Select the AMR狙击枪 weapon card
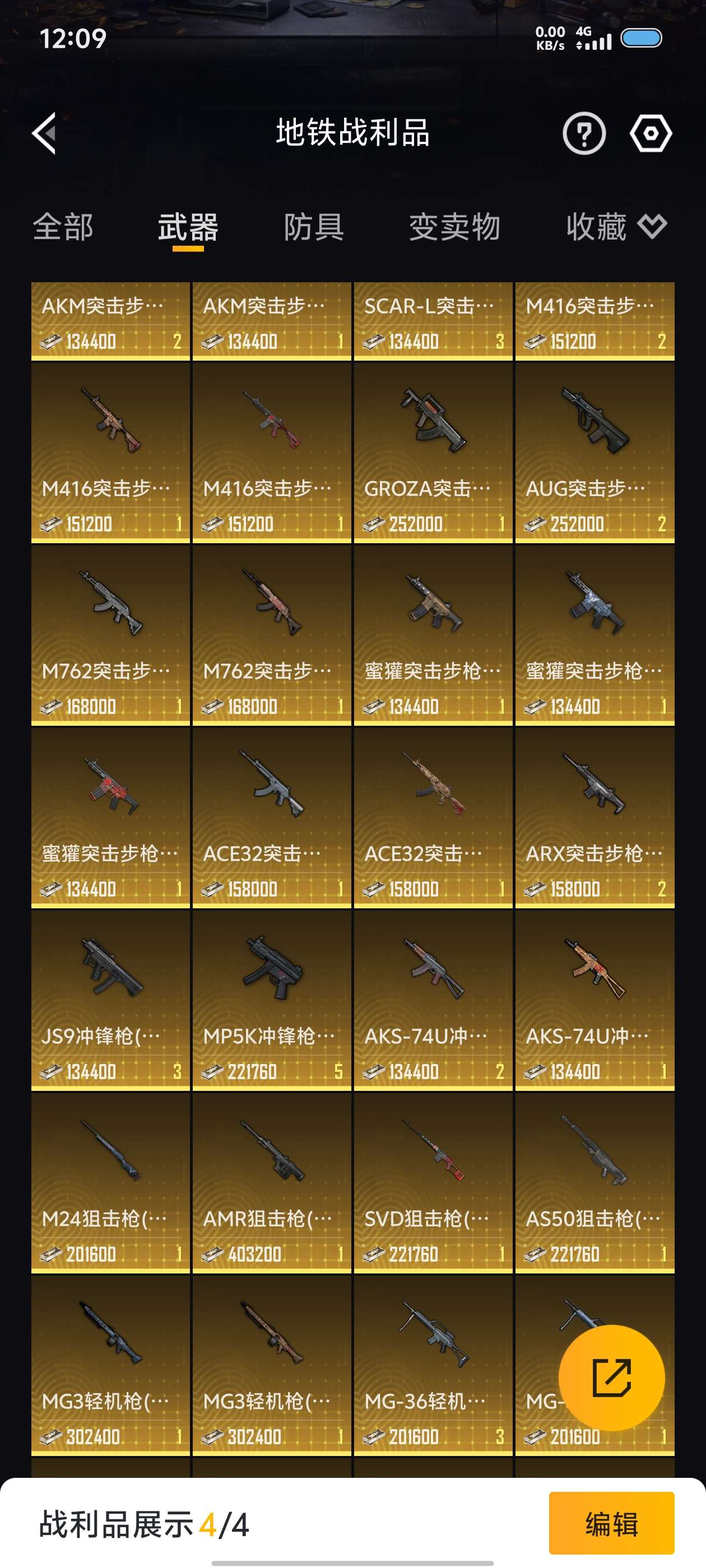This screenshot has height=1568, width=706. point(272,1182)
